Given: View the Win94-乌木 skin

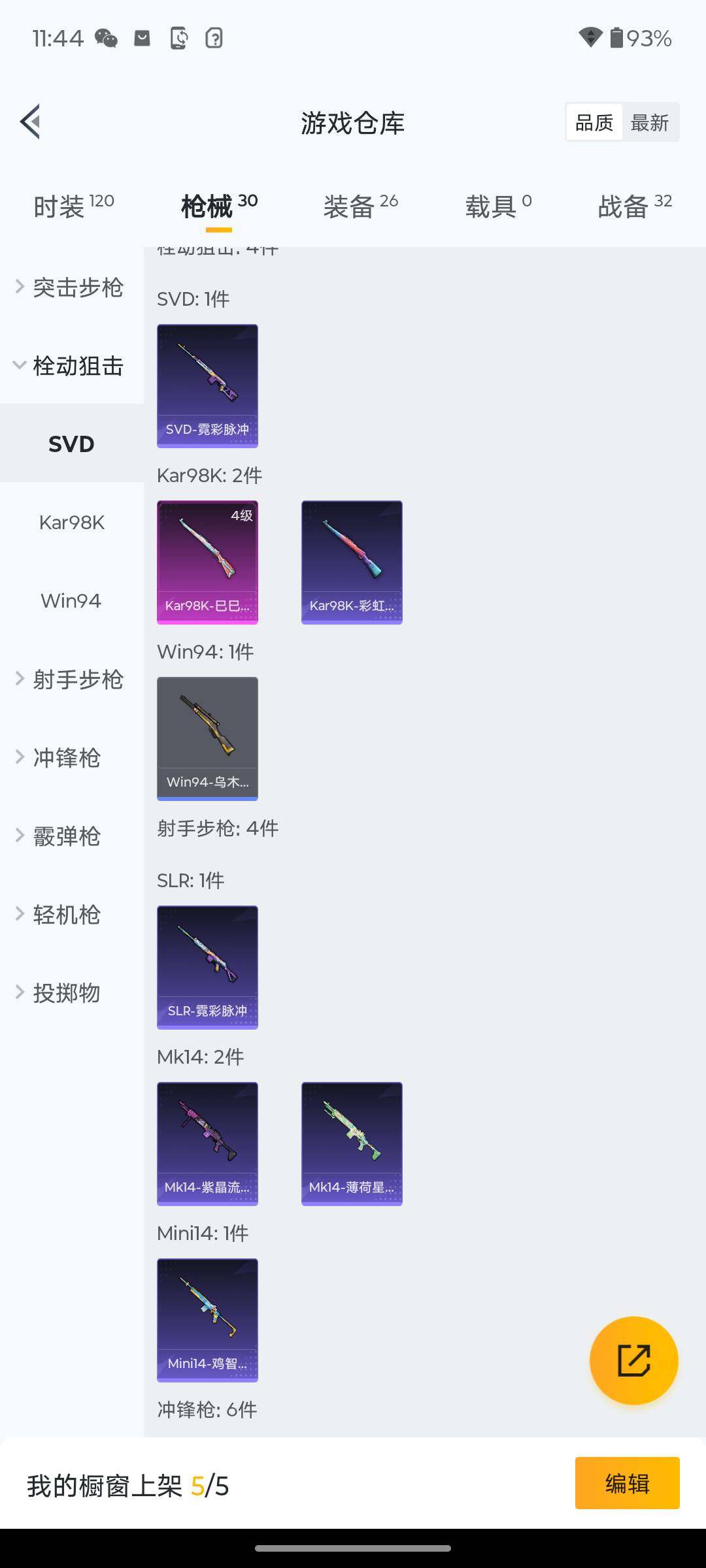Looking at the screenshot, I should click(x=207, y=739).
